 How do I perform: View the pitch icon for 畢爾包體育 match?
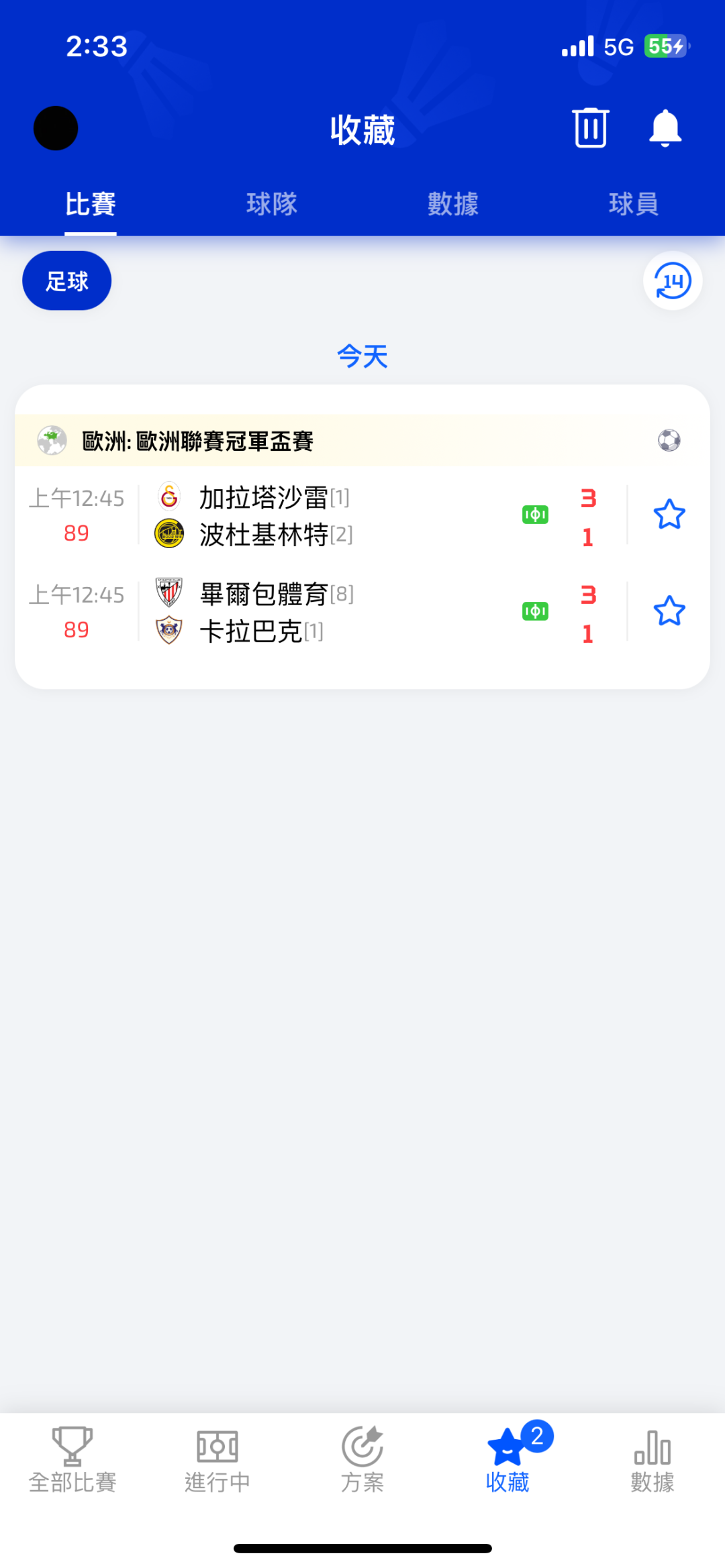536,611
